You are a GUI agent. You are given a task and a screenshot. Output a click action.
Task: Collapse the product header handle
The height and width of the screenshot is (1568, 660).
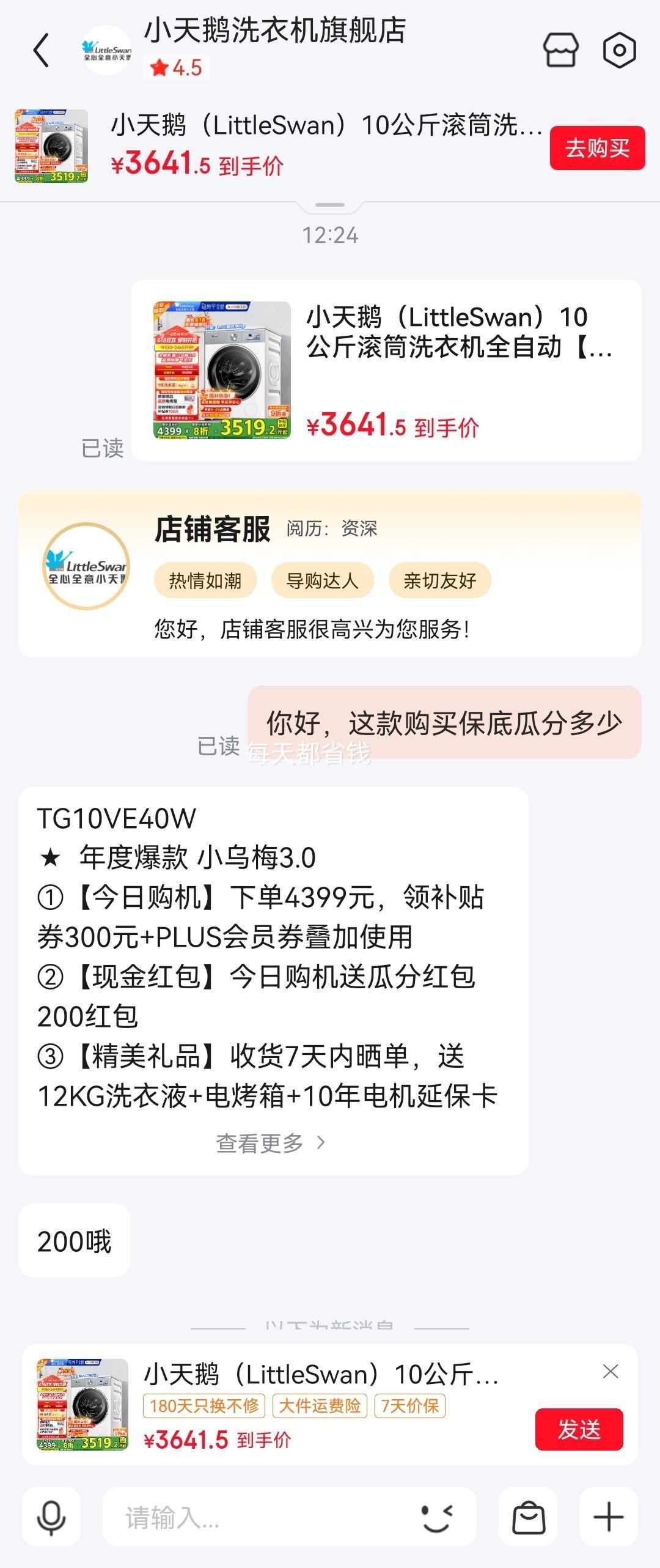(330, 205)
